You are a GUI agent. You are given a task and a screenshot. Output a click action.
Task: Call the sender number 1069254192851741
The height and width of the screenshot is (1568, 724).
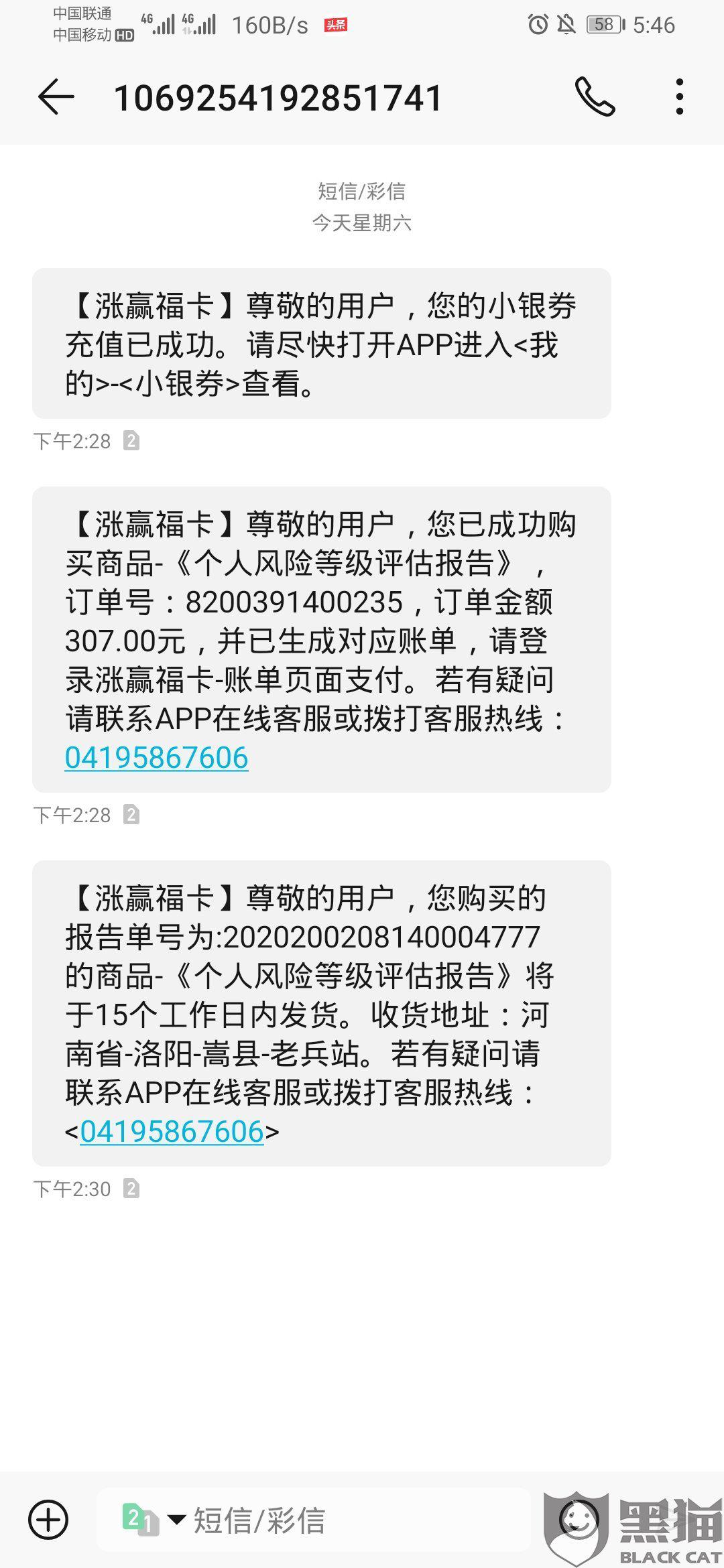tap(595, 97)
